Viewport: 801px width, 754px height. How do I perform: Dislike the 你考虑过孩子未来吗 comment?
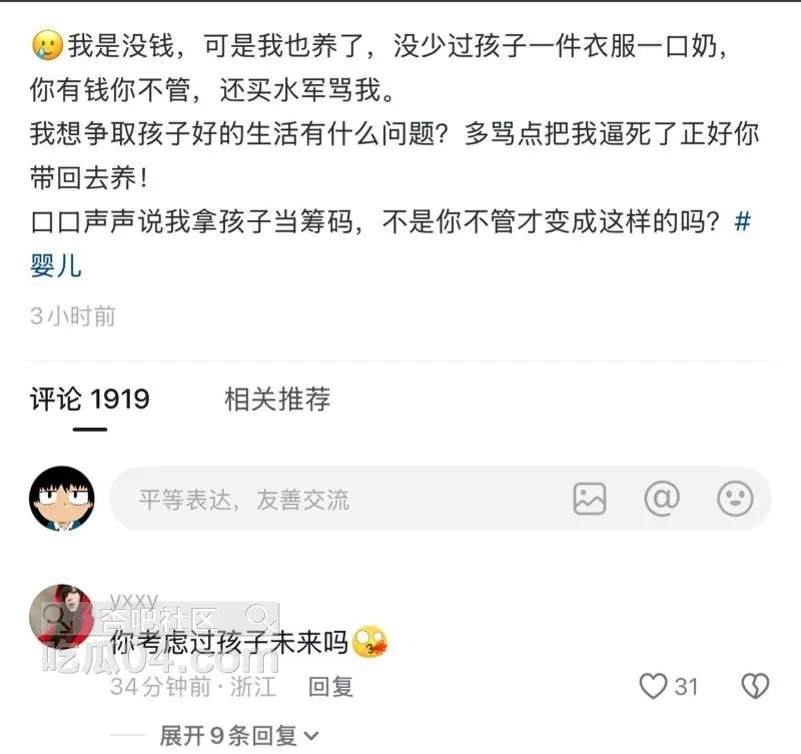[x=754, y=686]
